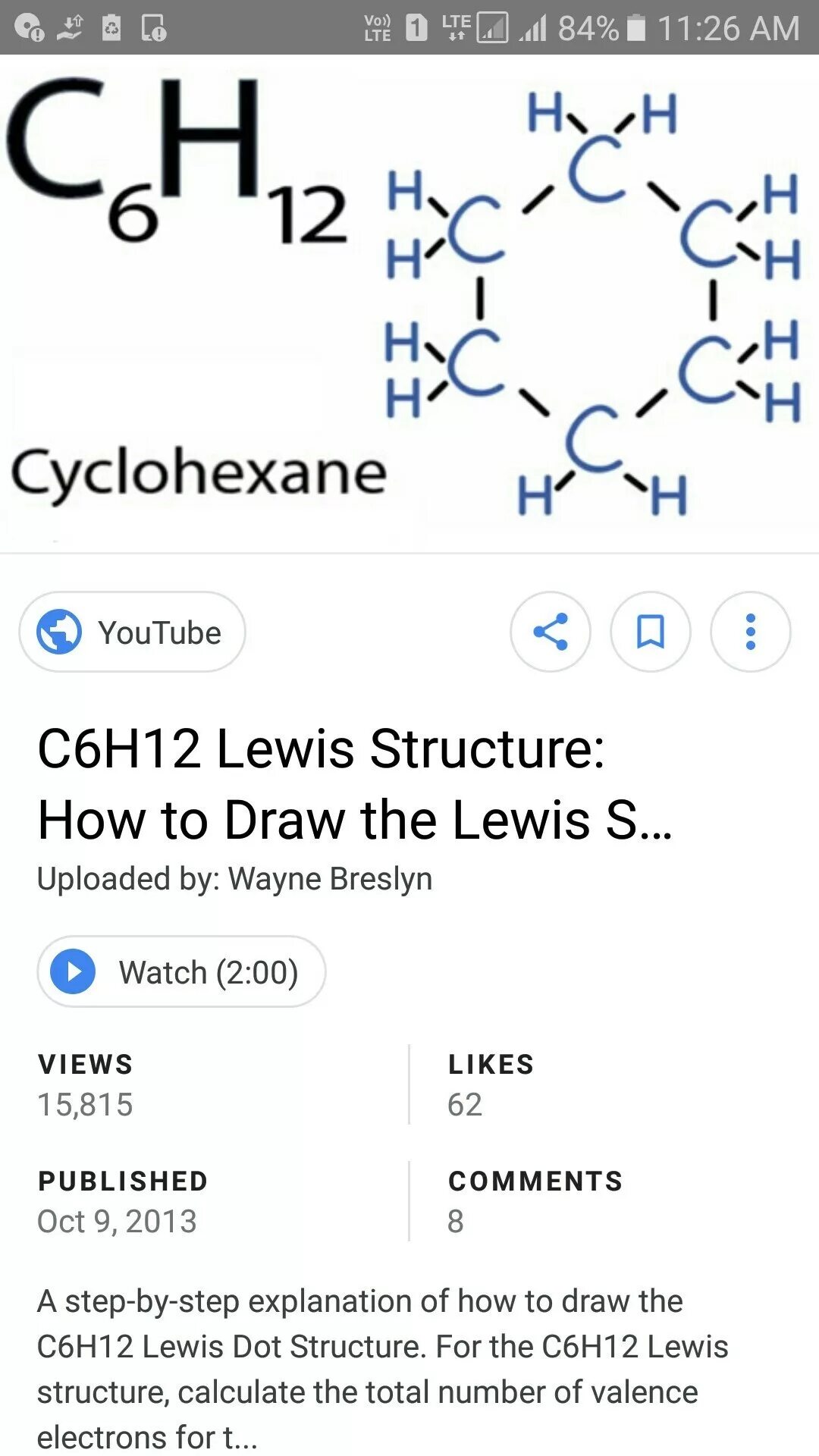Open the three-dot overflow menu
This screenshot has width=819, height=1456.
click(x=751, y=632)
